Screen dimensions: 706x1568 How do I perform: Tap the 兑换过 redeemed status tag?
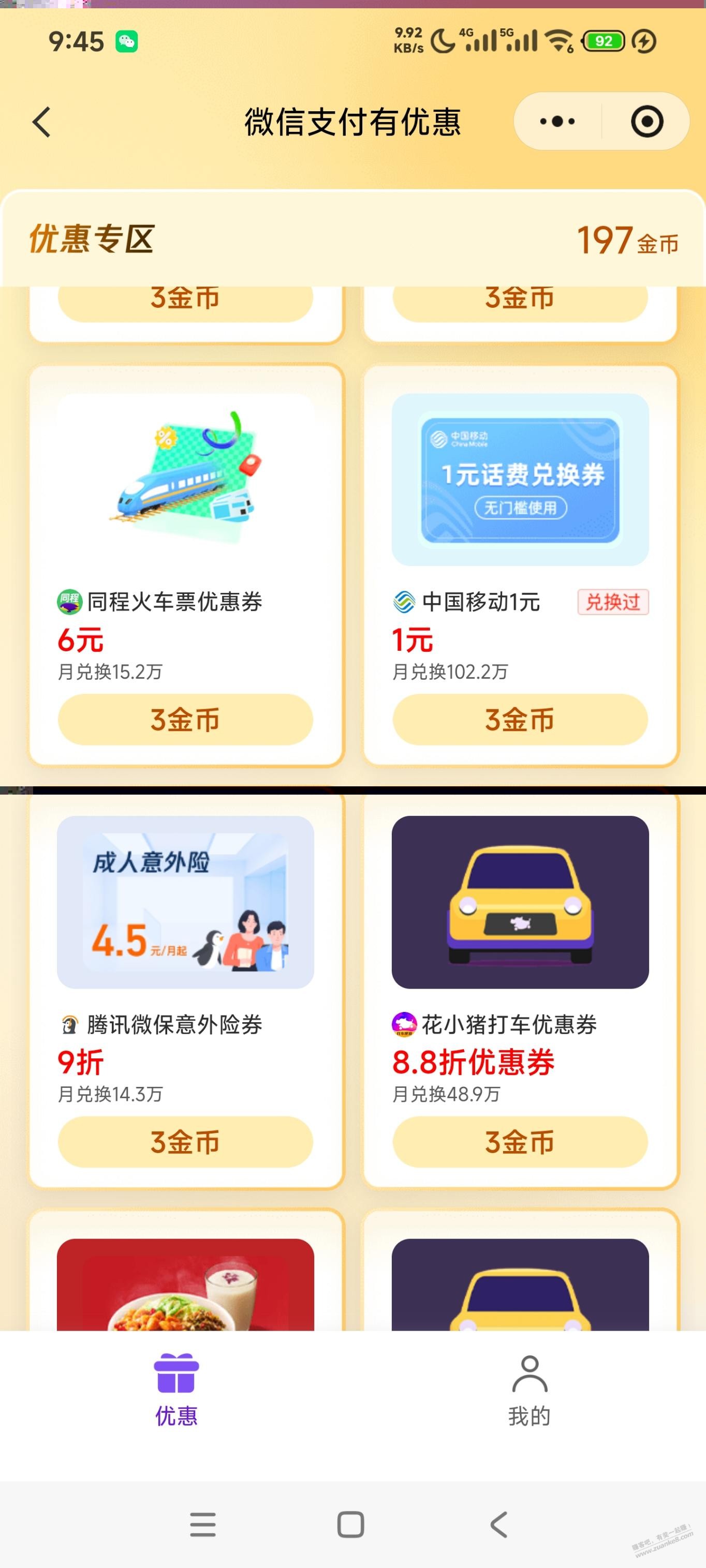click(x=612, y=603)
